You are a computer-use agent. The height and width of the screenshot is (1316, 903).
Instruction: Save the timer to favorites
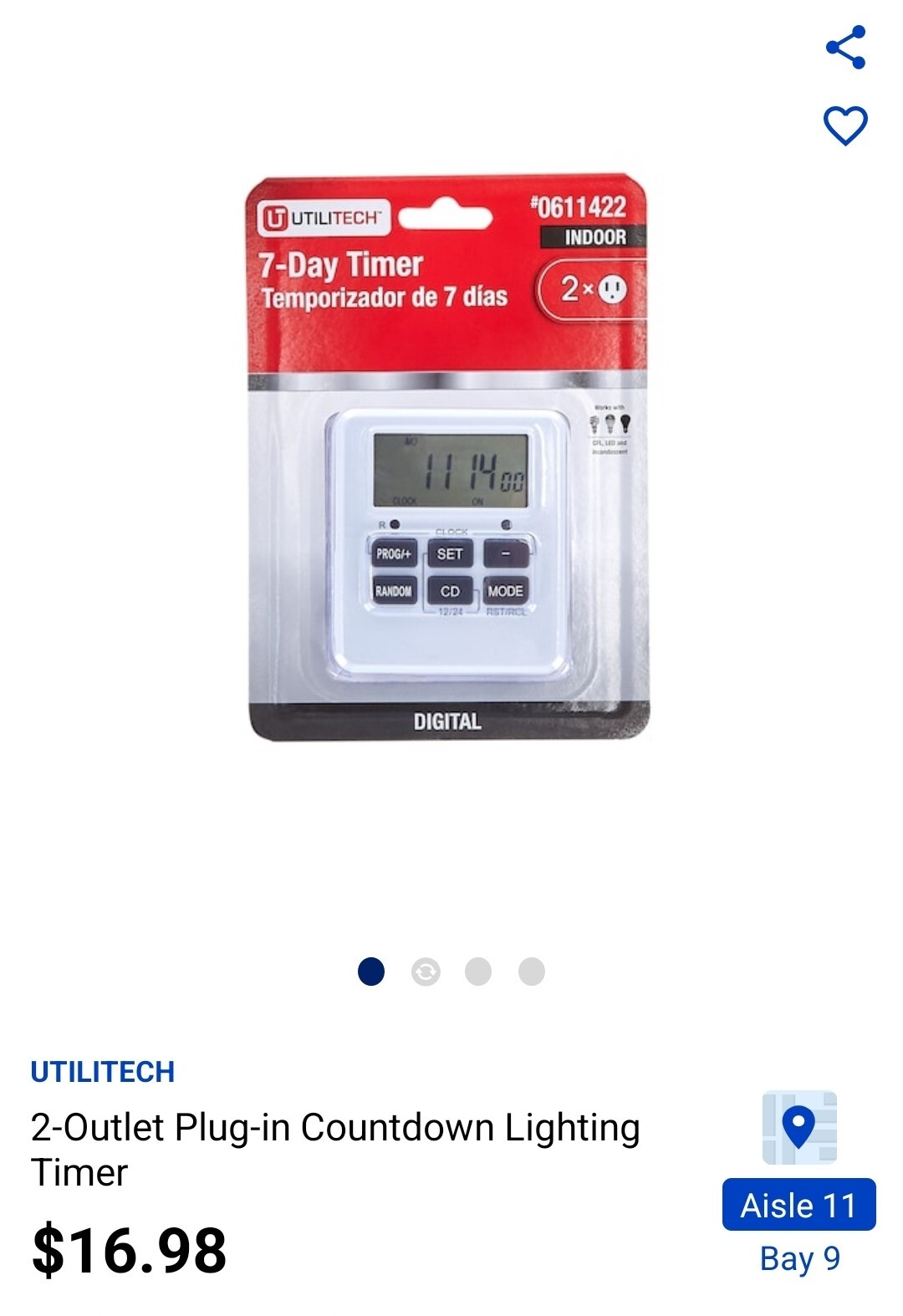tap(845, 125)
